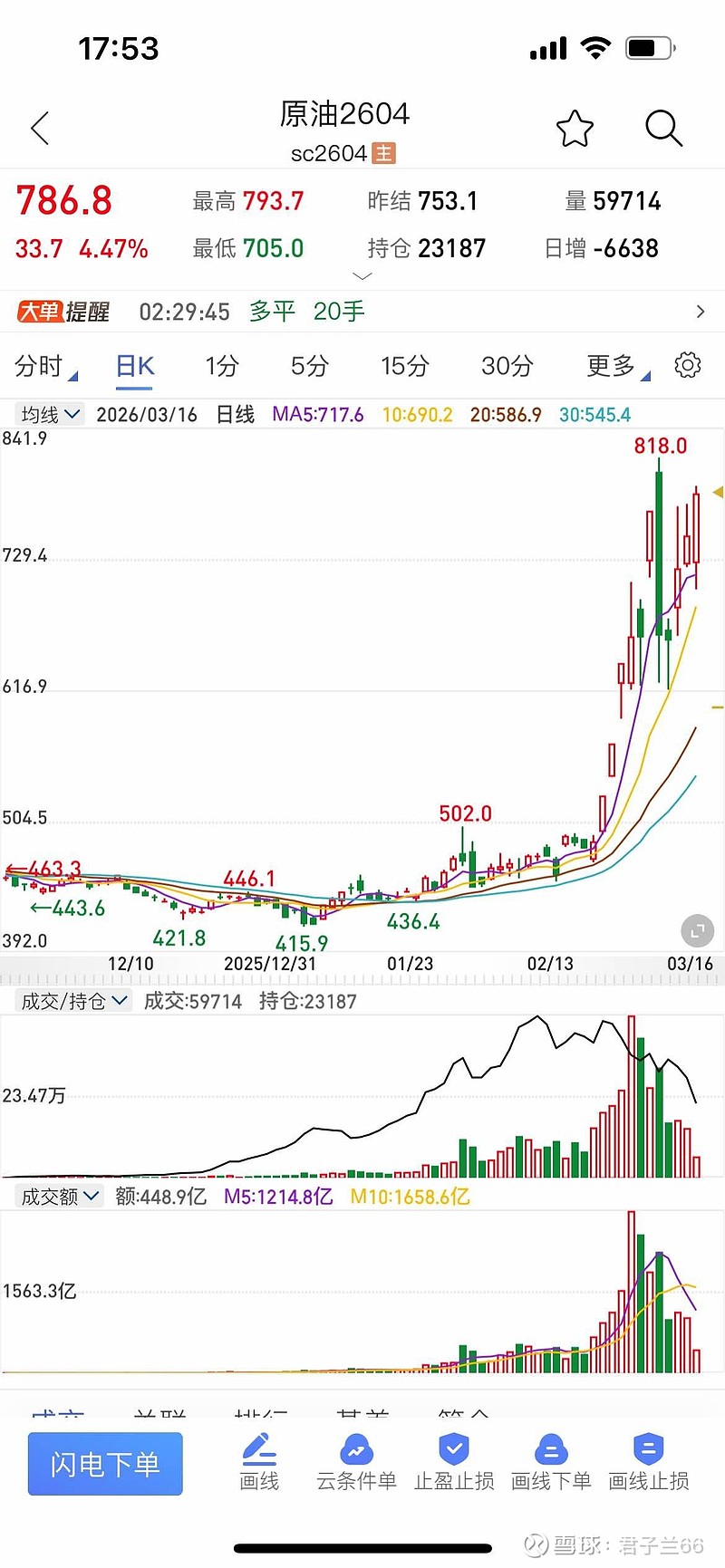Open the 云条件单 cloud conditional order tool
Image resolution: width=725 pixels, height=1568 pixels.
(356, 1463)
